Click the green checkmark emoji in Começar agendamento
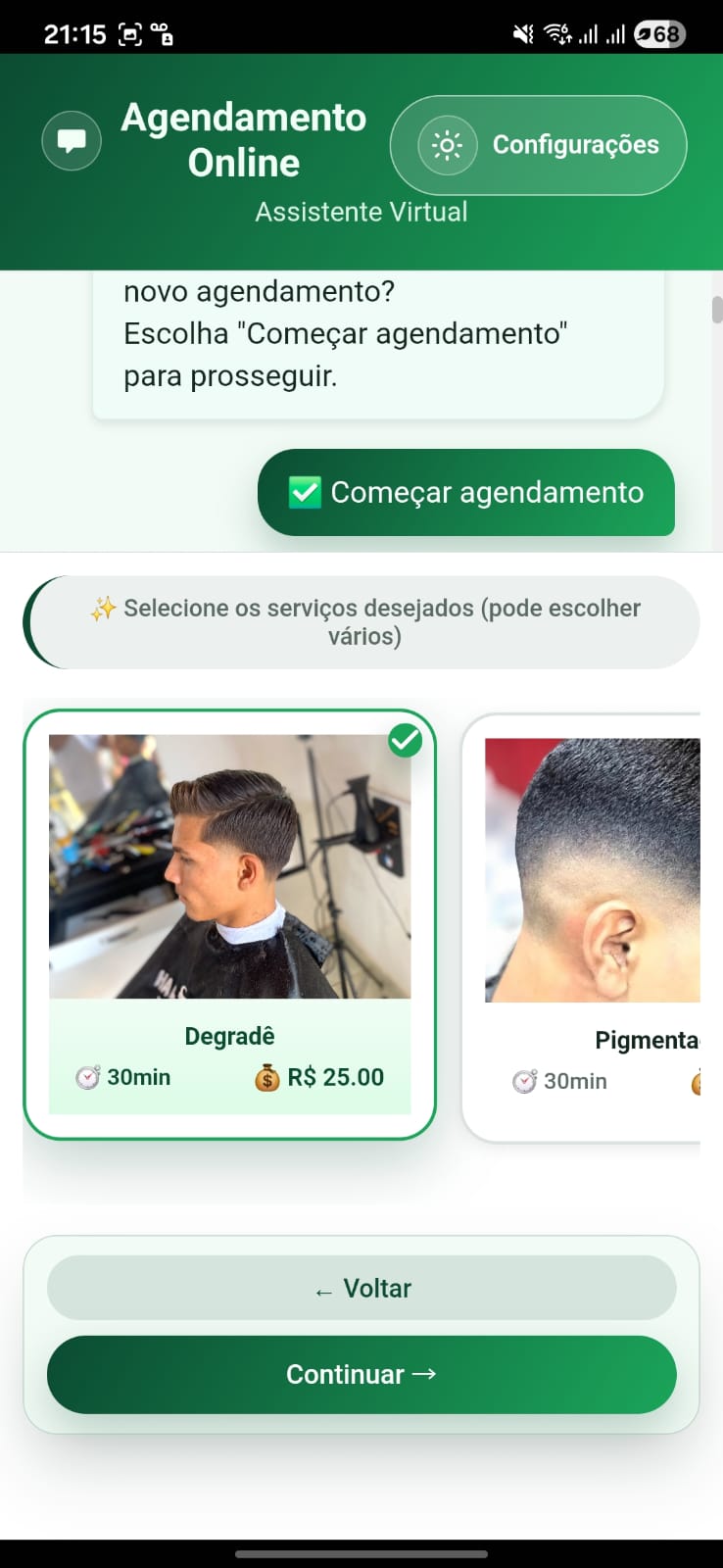This screenshot has height=1568, width=723. pyautogui.click(x=305, y=493)
